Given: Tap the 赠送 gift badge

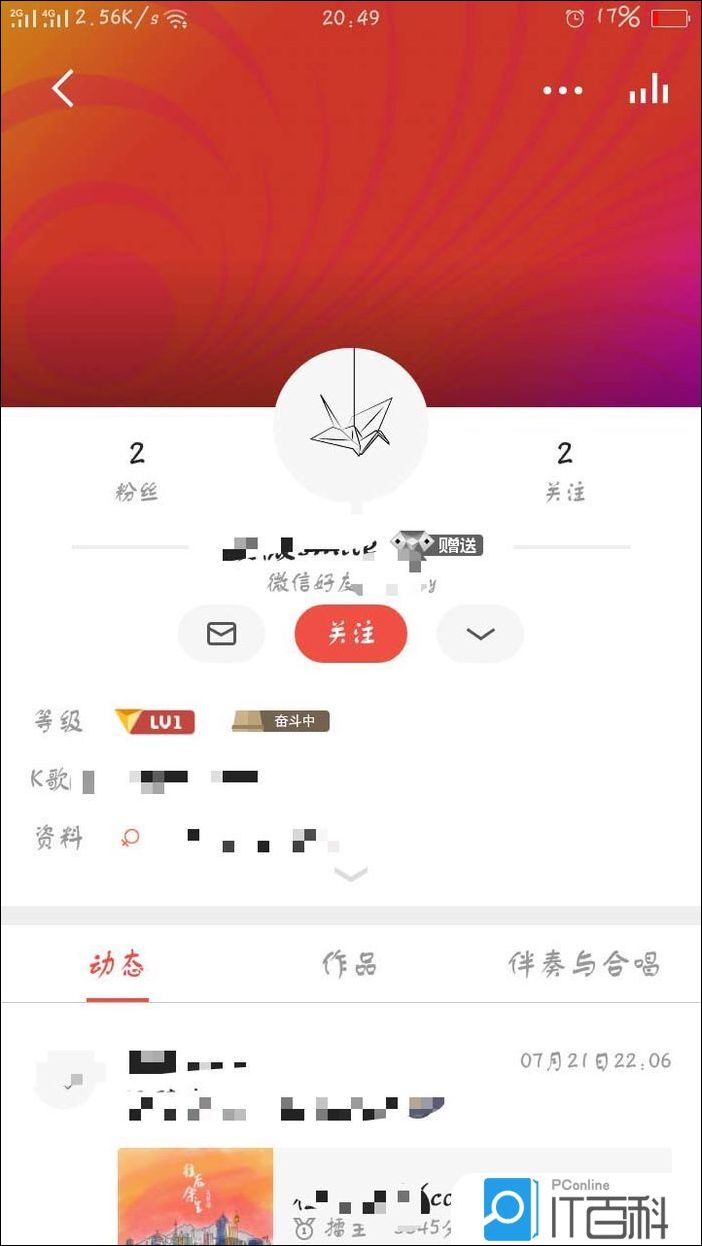Looking at the screenshot, I should pyautogui.click(x=437, y=545).
